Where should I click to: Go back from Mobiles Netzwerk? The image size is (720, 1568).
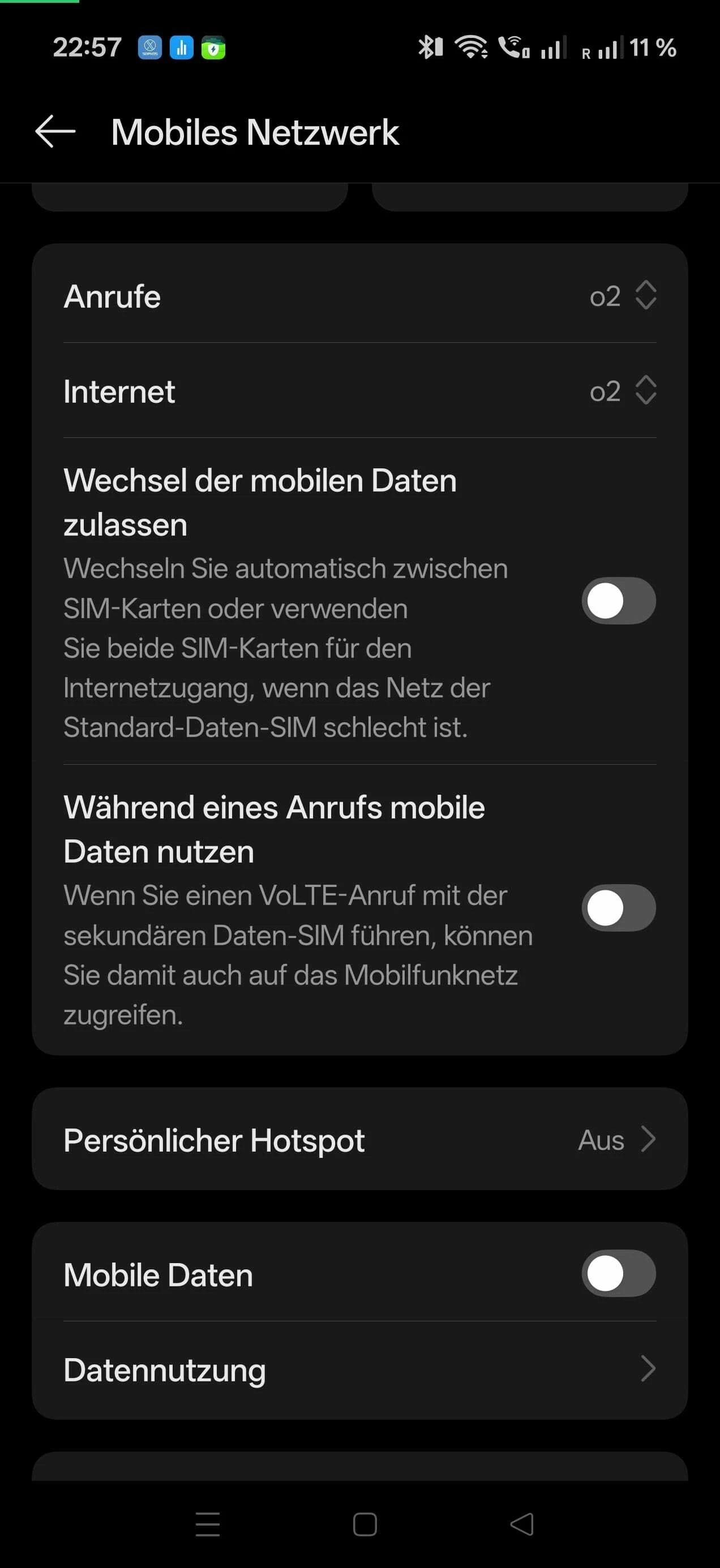click(x=55, y=131)
